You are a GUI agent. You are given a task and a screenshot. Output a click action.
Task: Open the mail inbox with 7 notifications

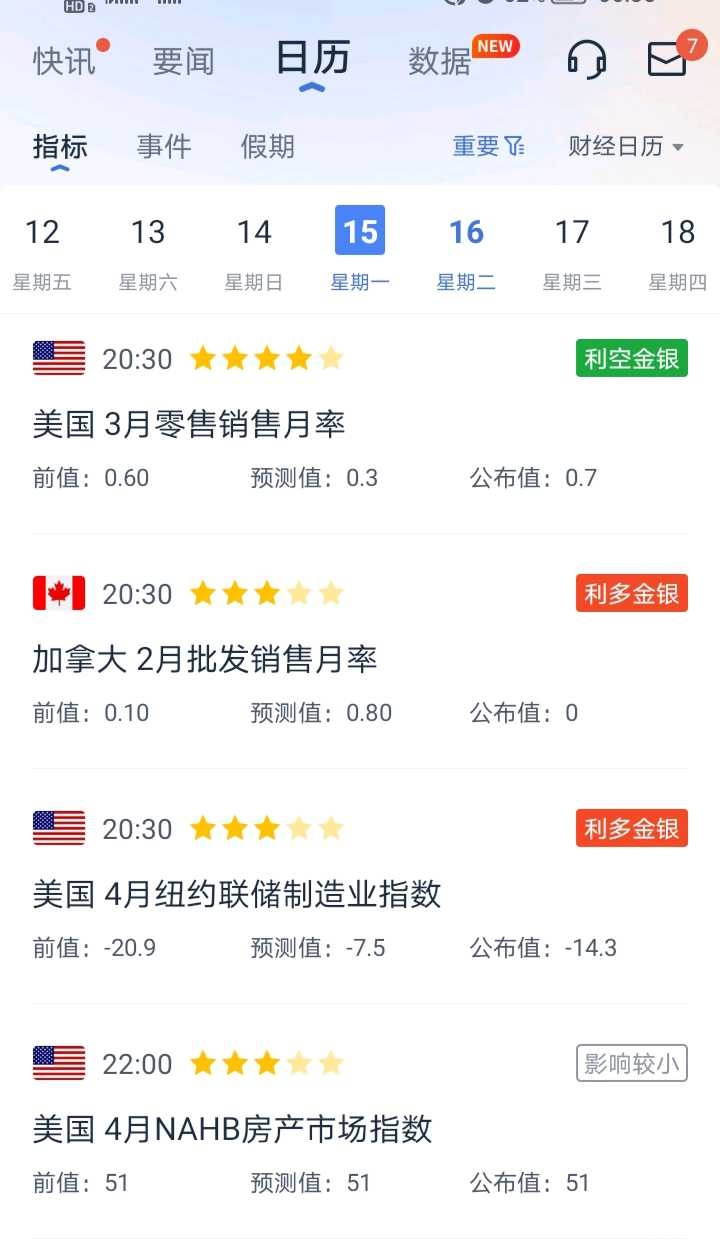coord(669,61)
